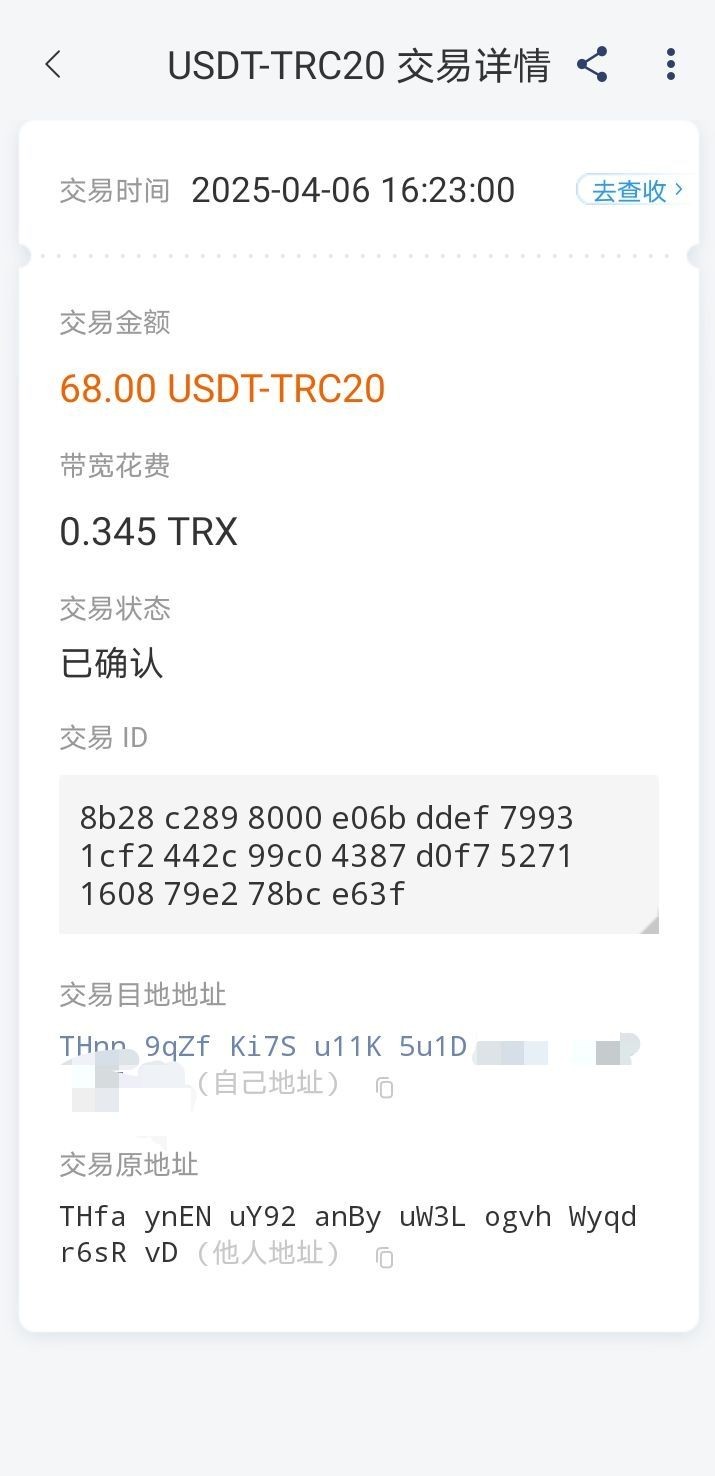Viewport: 715px width, 1476px height.
Task: Copy the source address (他人地址)
Action: (385, 1257)
